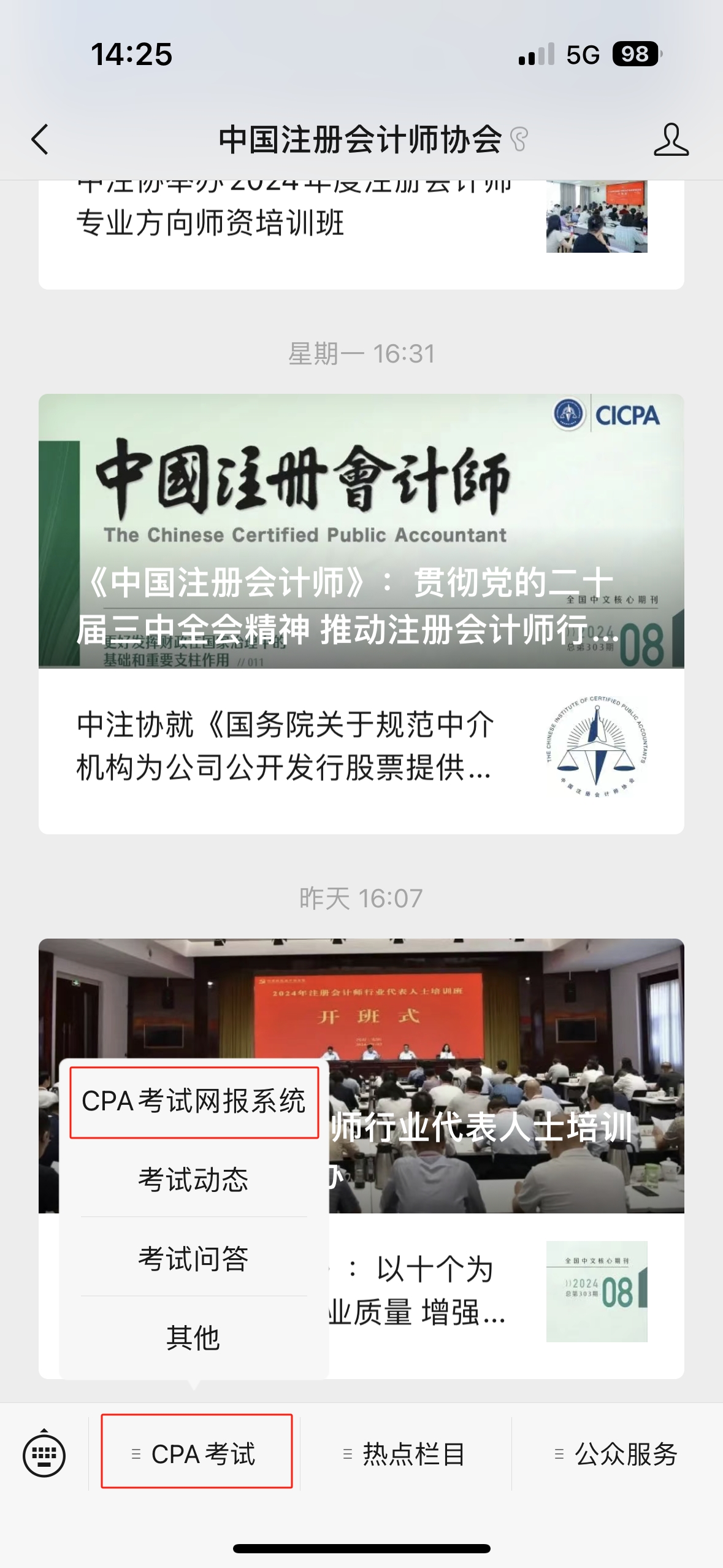Select 其他 in the CPA menu
The image size is (723, 1568).
pos(194,1337)
